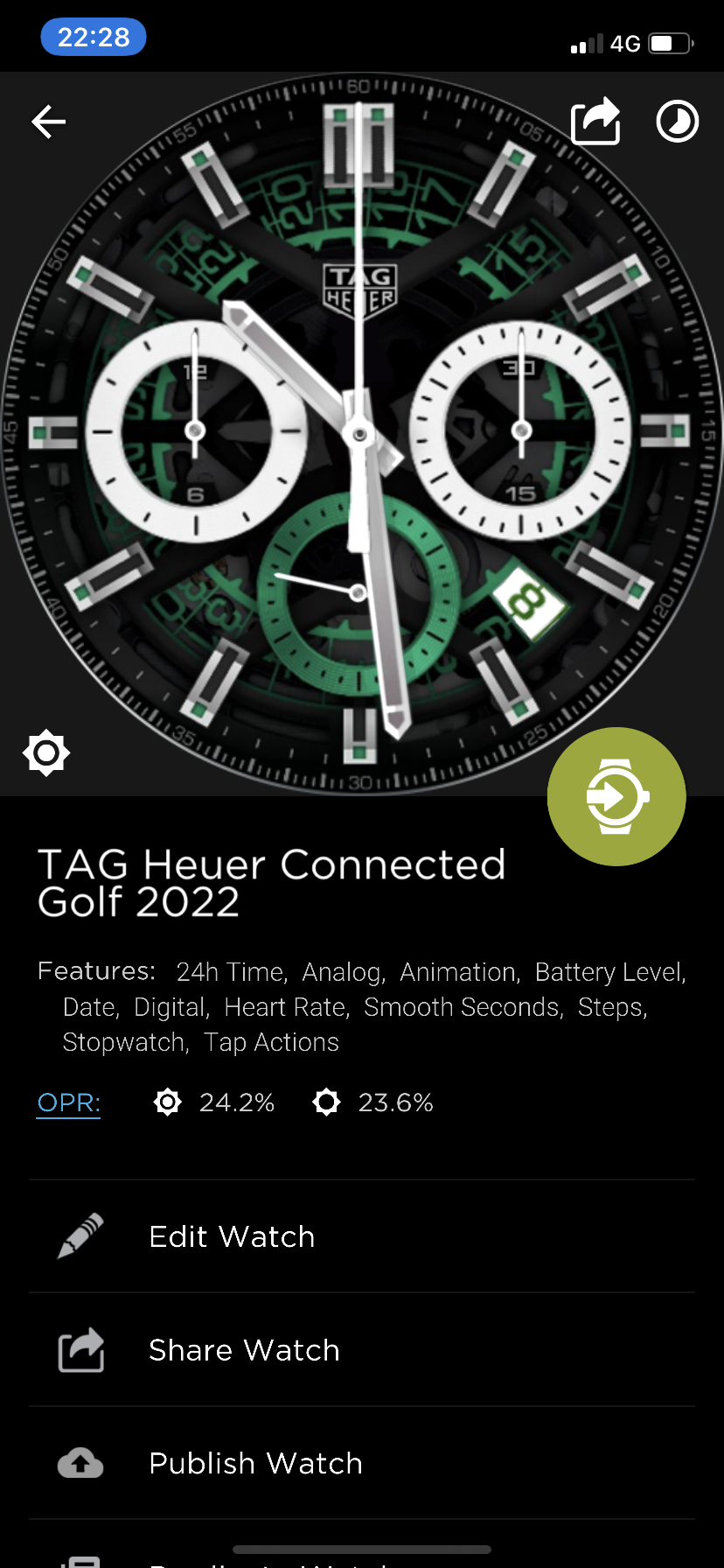Choose Publish Watch
The image size is (724, 1568).
(x=362, y=1463)
